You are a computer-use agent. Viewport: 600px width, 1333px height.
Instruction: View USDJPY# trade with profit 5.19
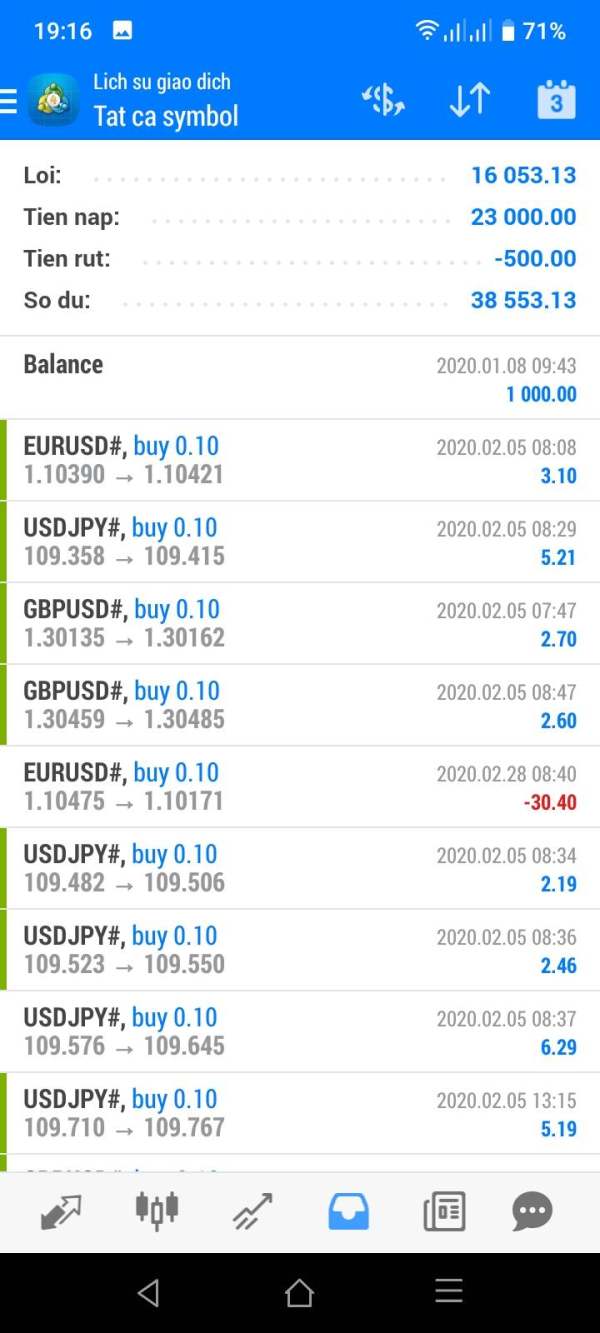tap(300, 1113)
